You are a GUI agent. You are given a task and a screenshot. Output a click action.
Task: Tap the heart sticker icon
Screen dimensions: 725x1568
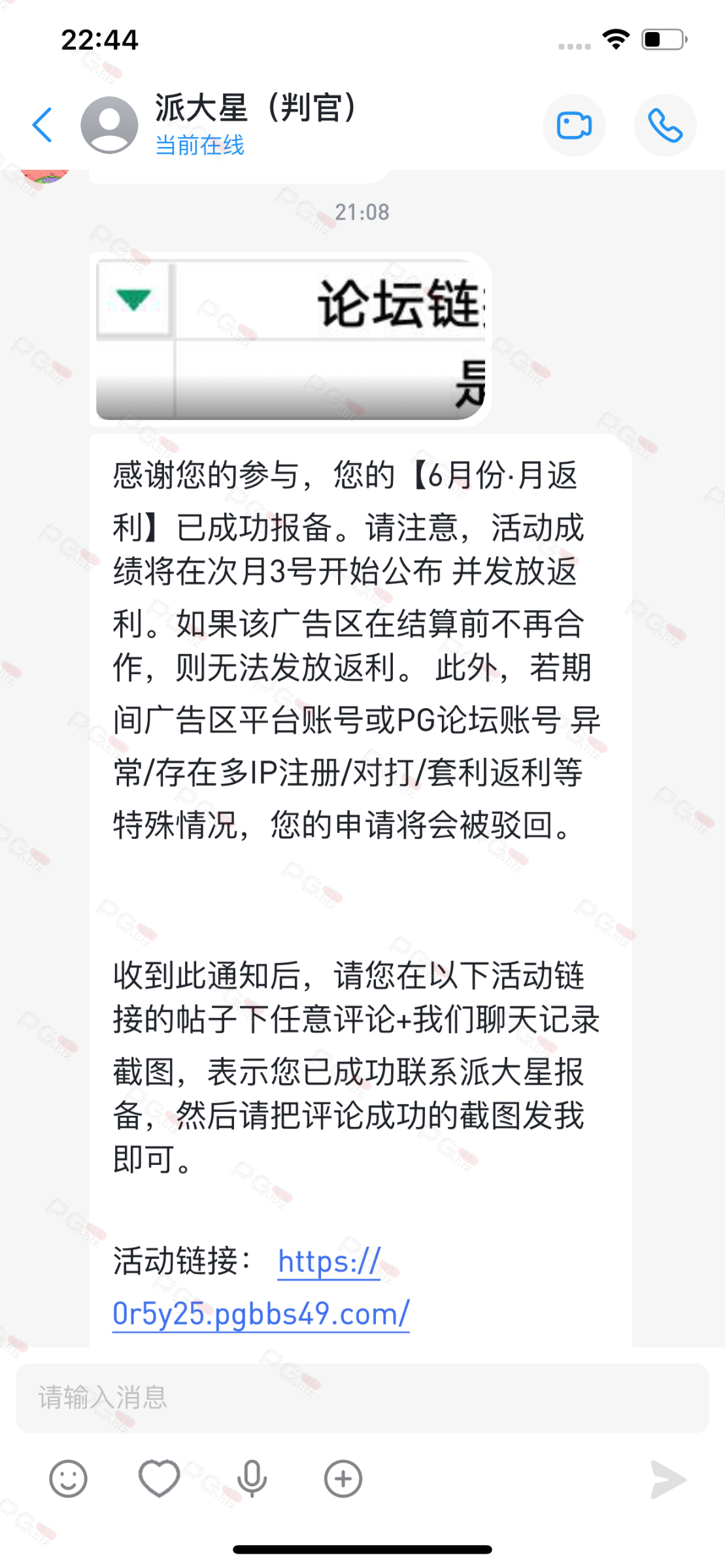tap(160, 1478)
